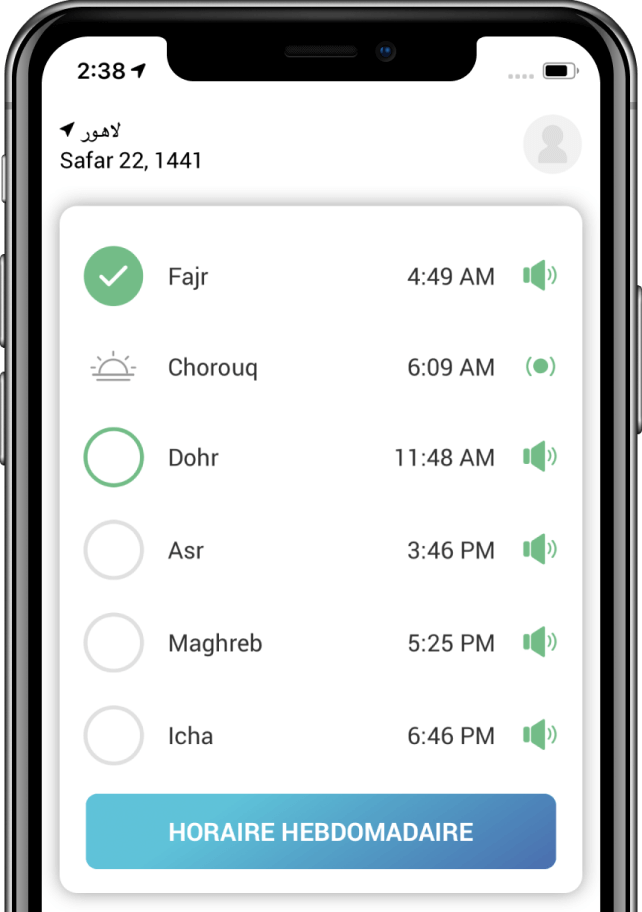Screen dimensions: 642x912
Task: Switch Maghreb adhan sound setting
Action: click(x=539, y=642)
